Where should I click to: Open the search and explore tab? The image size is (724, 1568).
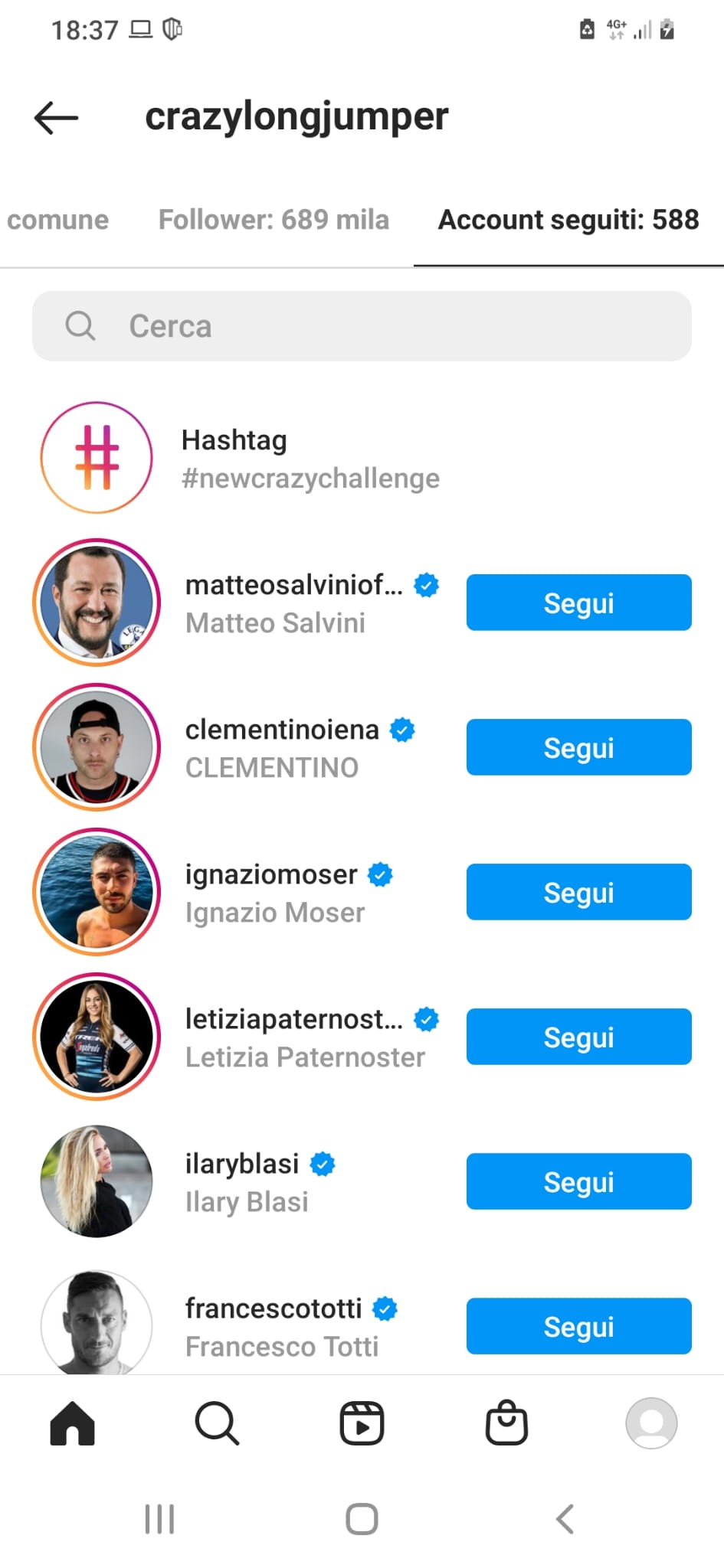pos(218,1424)
